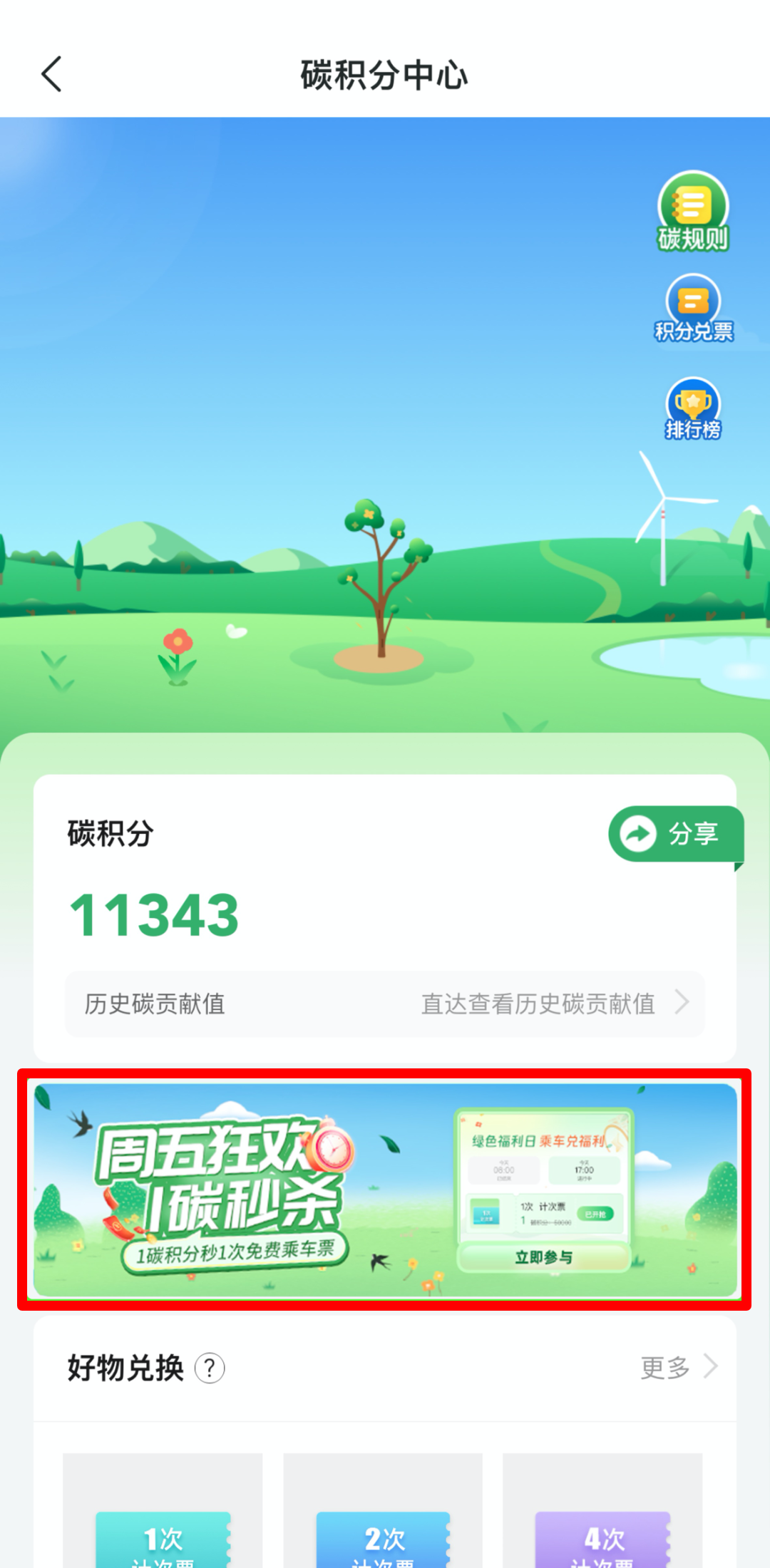Show 更多 exchange items
The image size is (770, 1568).
677,1367
